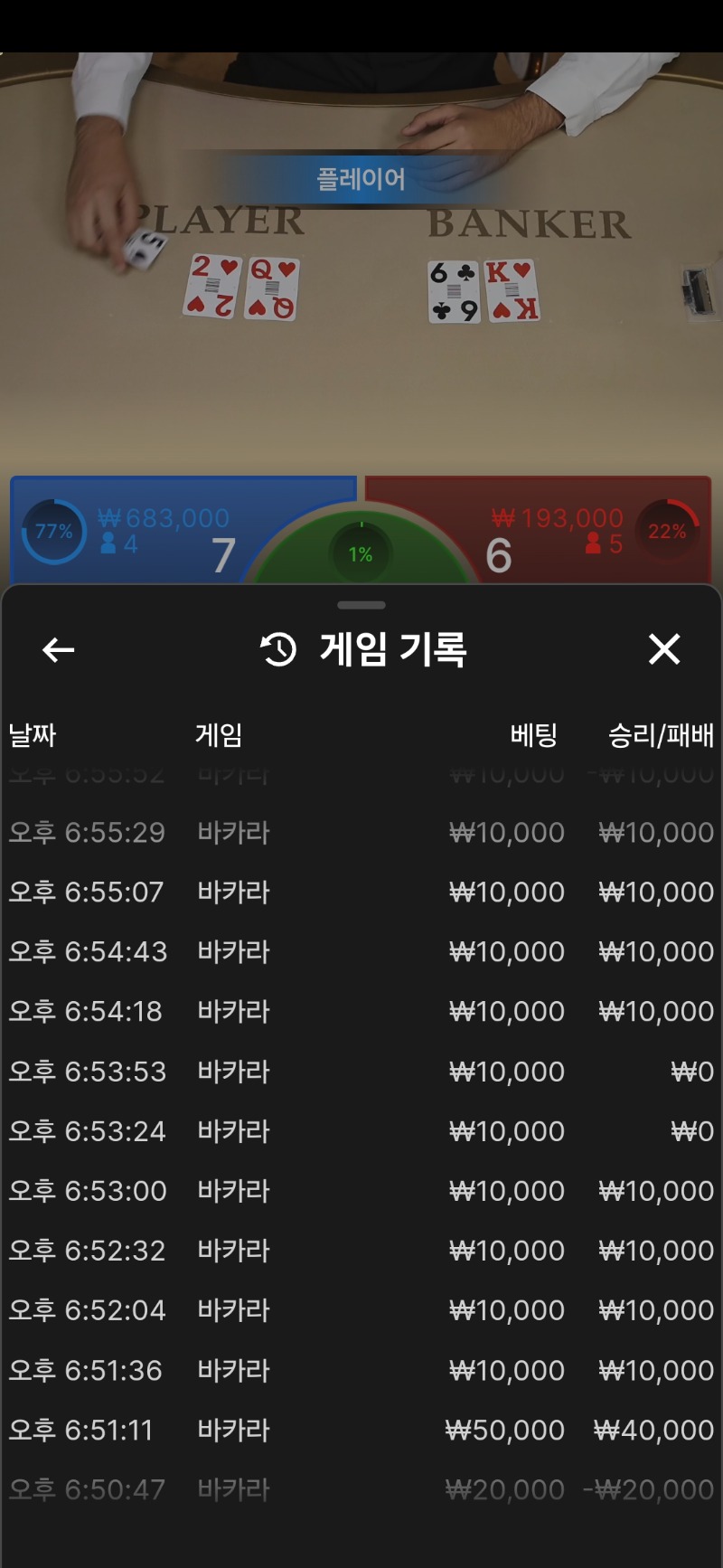The width and height of the screenshot is (723, 1568).
Task: Select the 오후 6:54:18 game entry
Action: pyautogui.click(x=361, y=1011)
